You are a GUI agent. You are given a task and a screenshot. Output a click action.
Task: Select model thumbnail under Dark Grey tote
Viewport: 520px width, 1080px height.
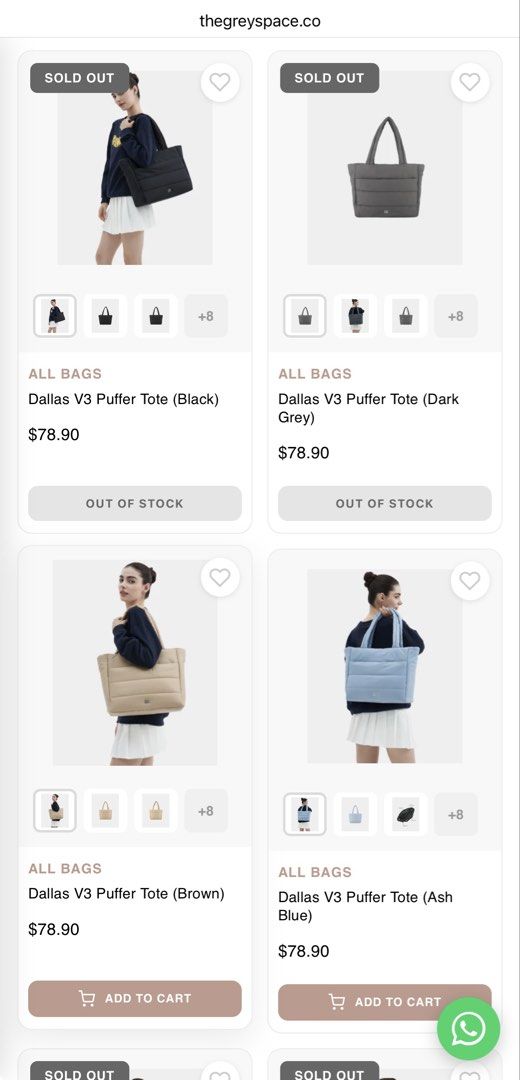point(355,316)
